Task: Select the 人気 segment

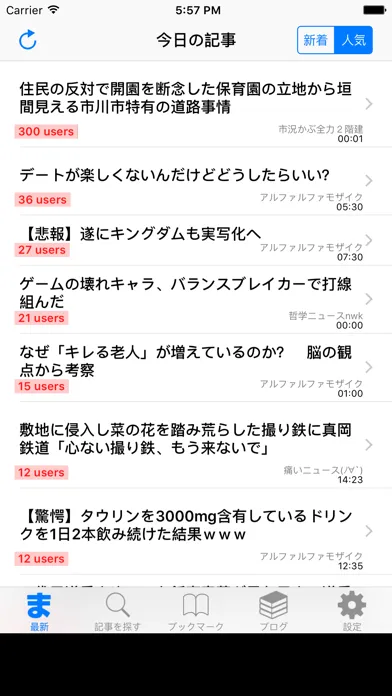Action: [353, 40]
